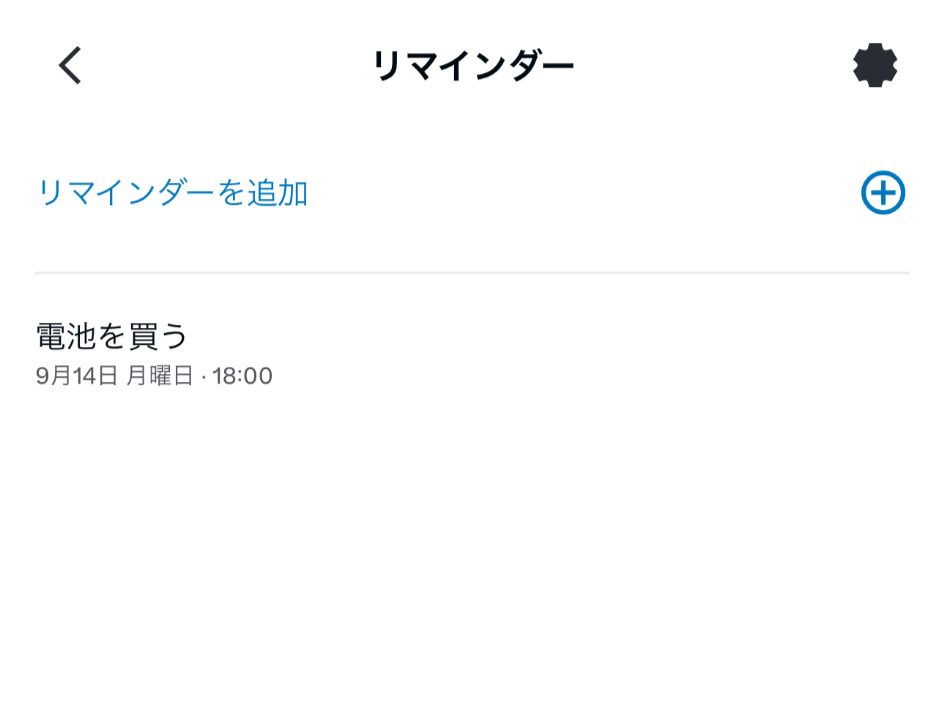Tap the blue plus circle icon
The width and height of the screenshot is (944, 707).
[x=883, y=193]
